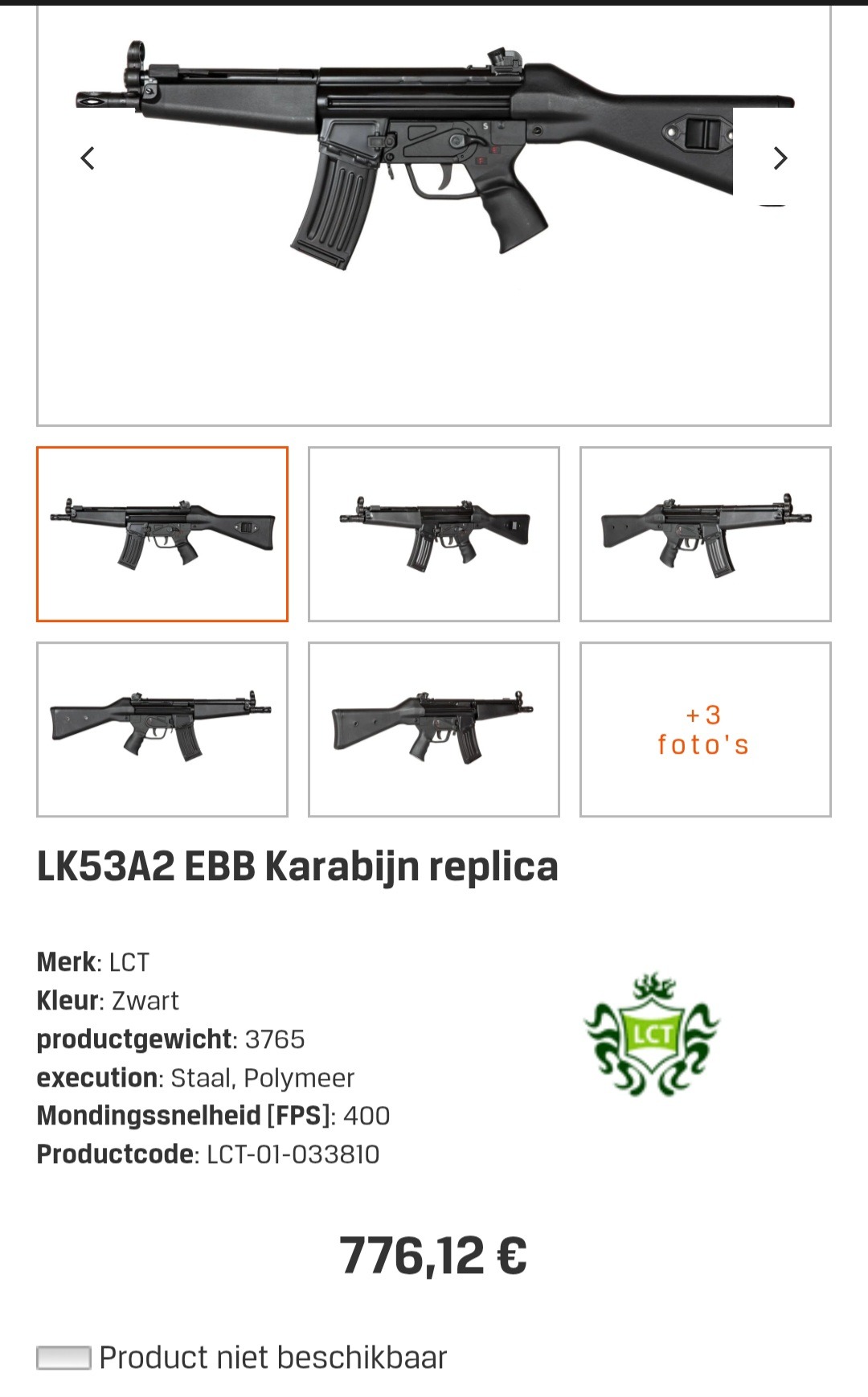Select the second gallery thumbnail

(434, 535)
